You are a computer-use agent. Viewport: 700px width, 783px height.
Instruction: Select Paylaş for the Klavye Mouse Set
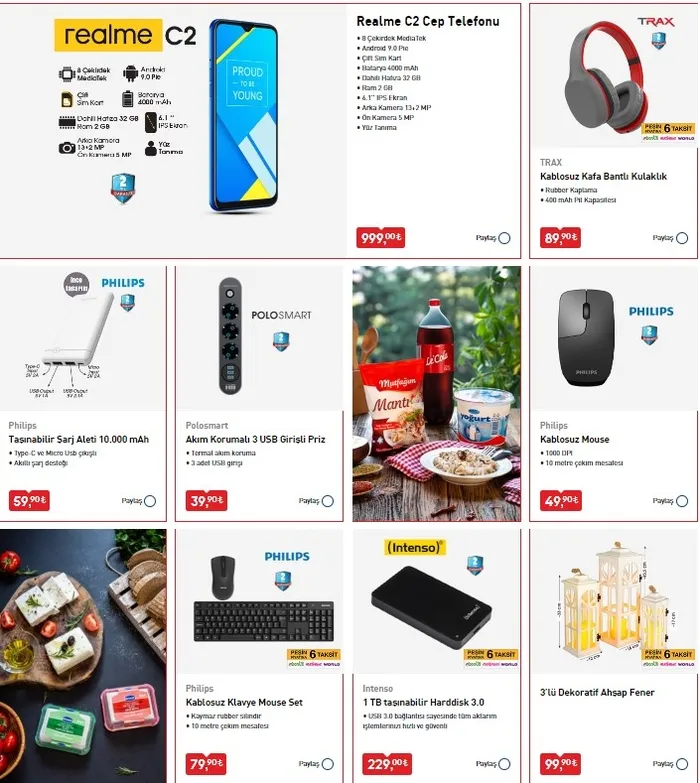click(x=328, y=764)
